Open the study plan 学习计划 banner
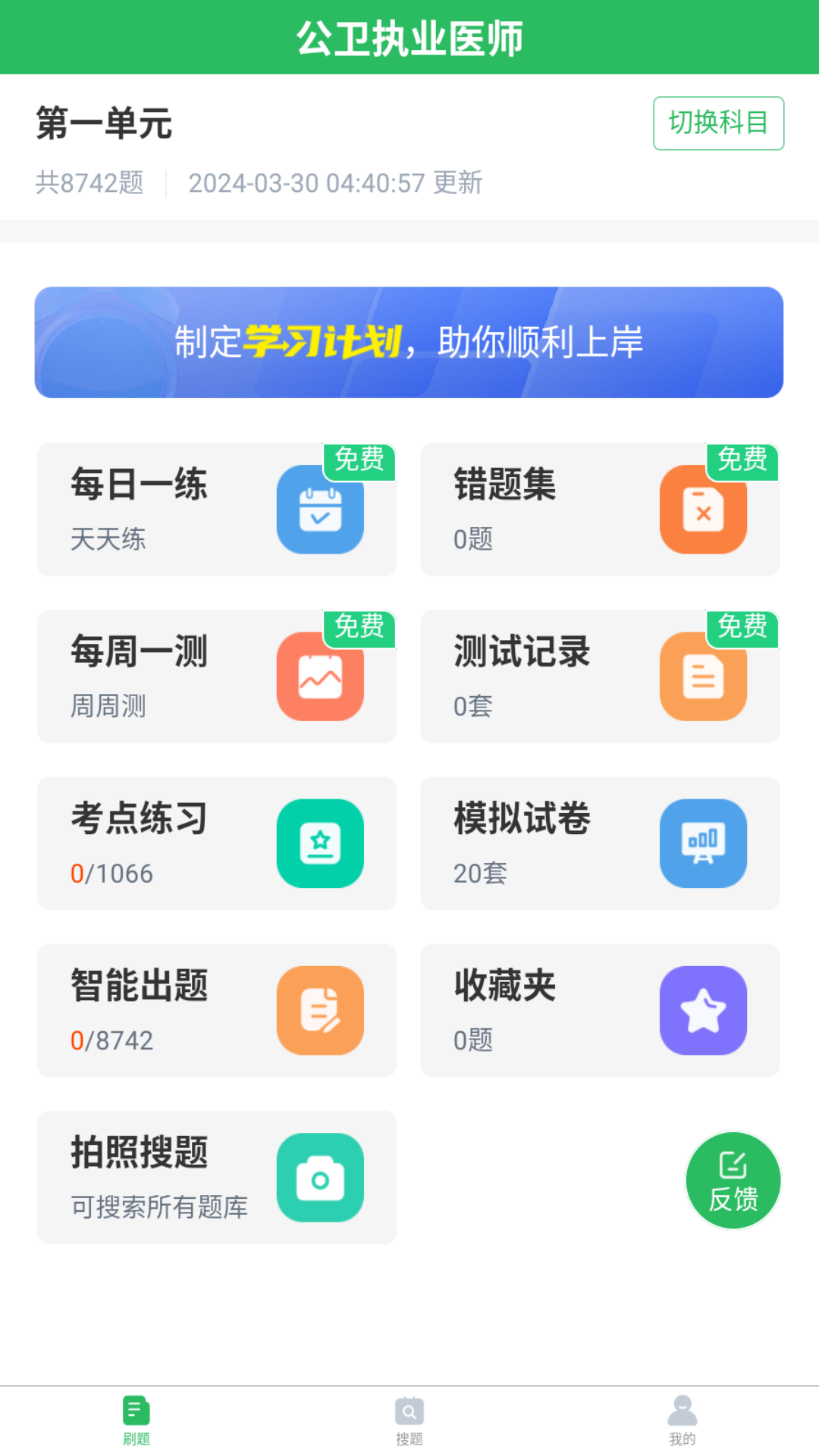 tap(409, 341)
